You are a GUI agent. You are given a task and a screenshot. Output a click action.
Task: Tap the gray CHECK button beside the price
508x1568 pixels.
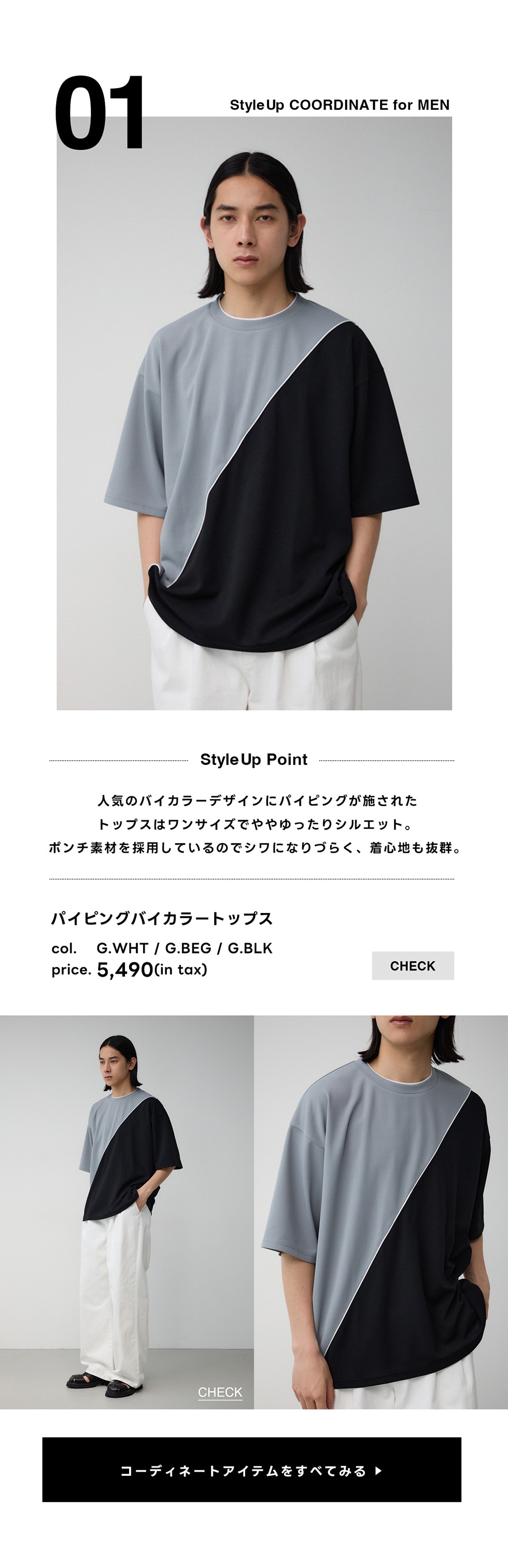(413, 965)
